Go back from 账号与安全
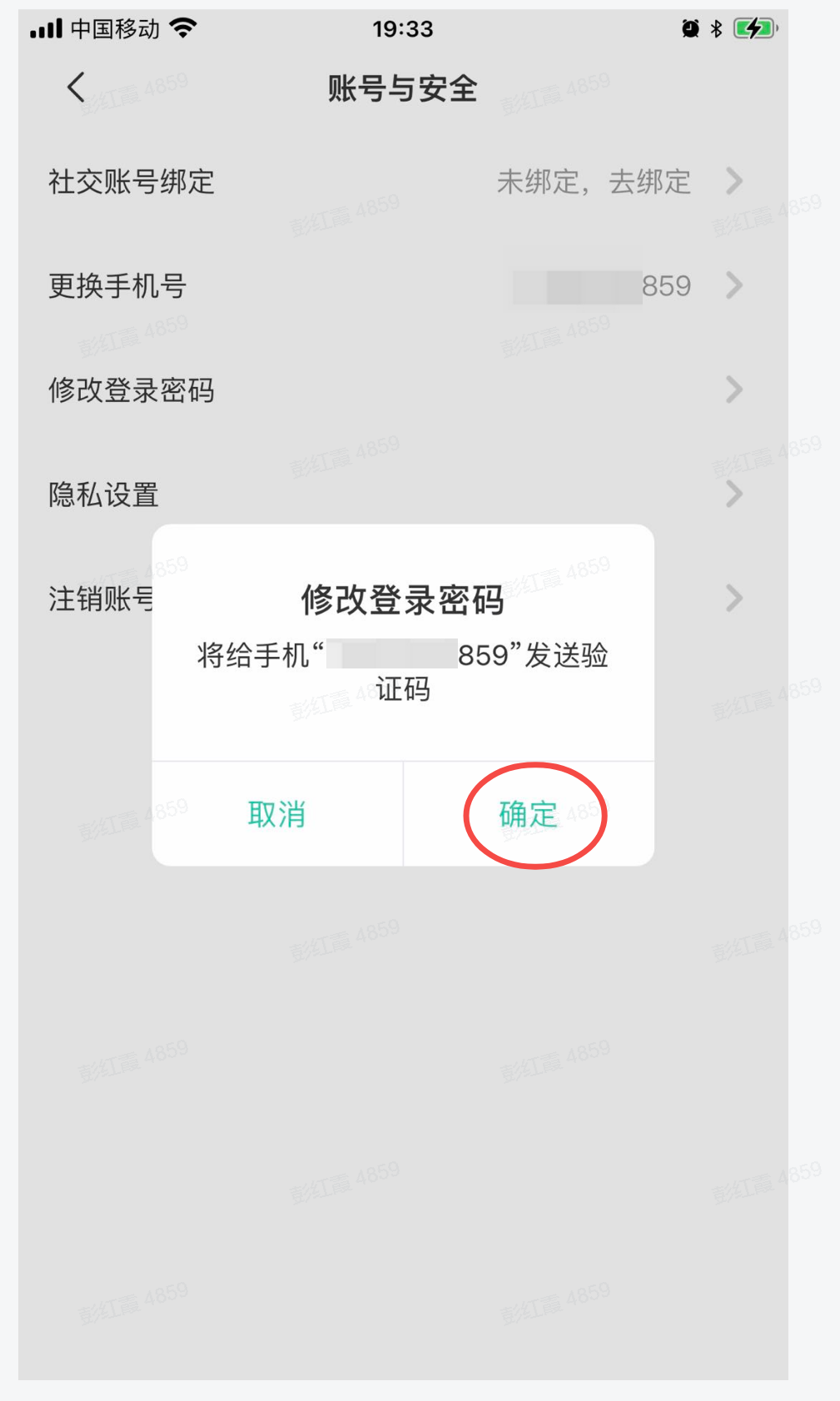This screenshot has height=1401, width=840. point(77,87)
